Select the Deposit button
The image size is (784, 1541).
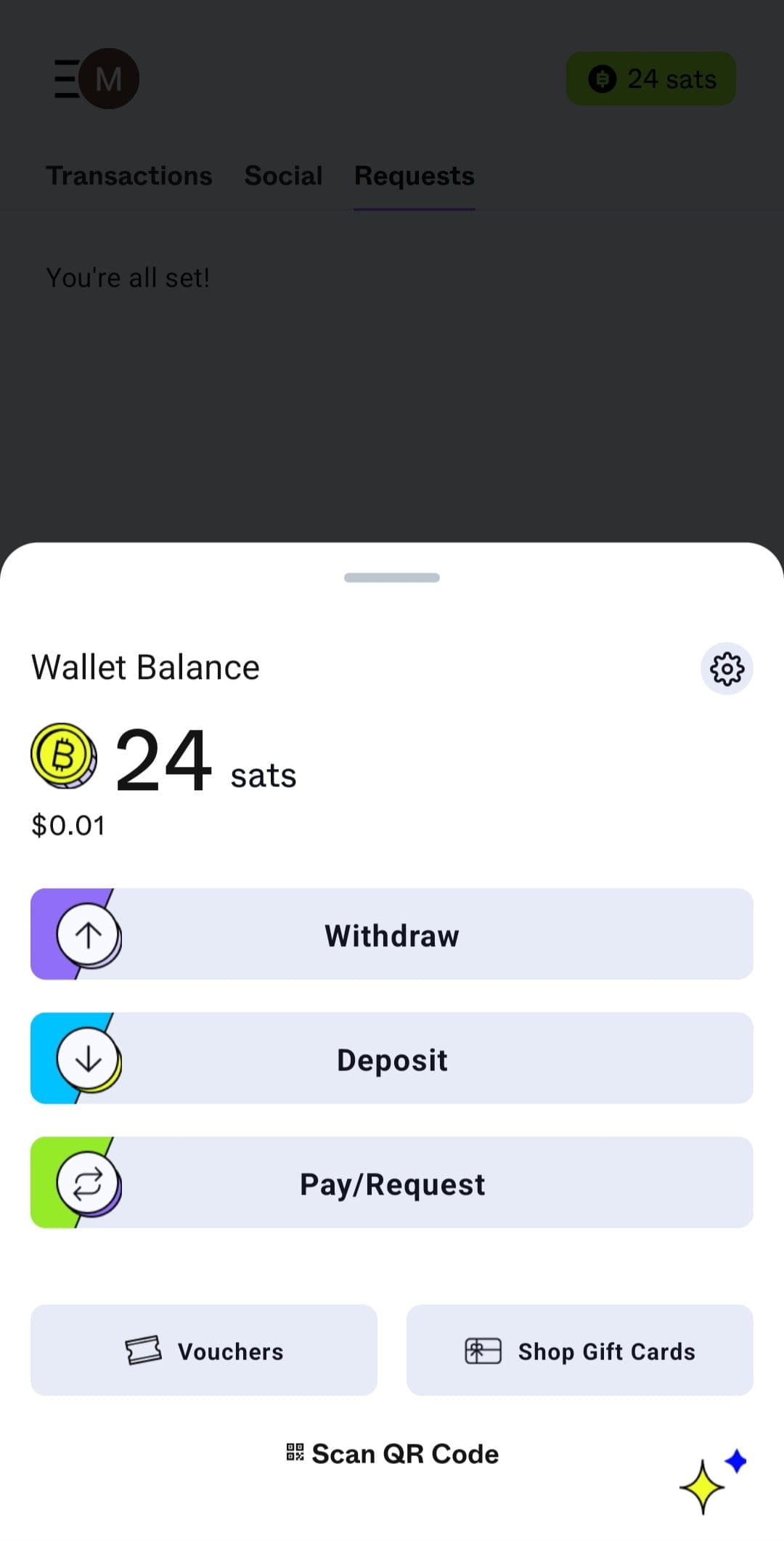pos(392,1058)
